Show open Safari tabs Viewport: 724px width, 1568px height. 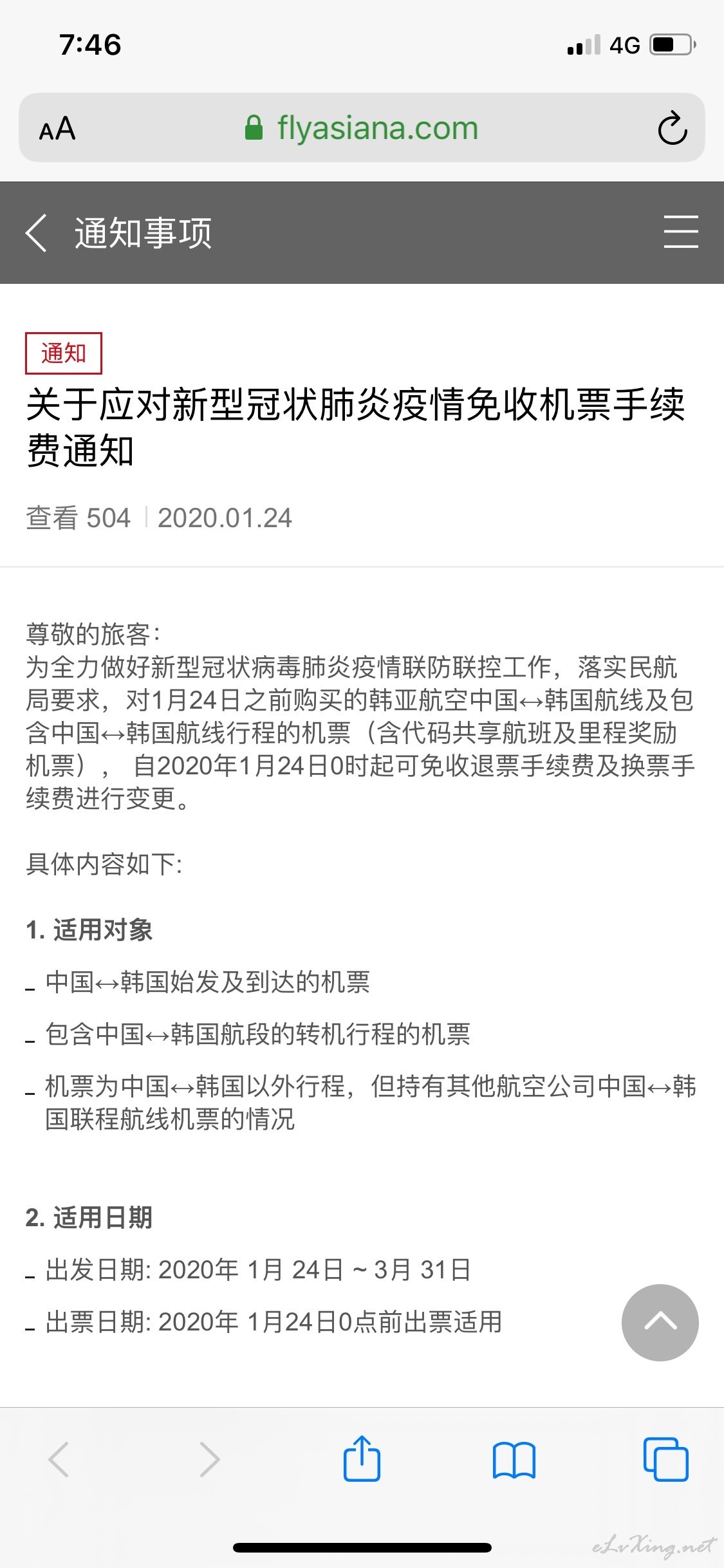[x=666, y=1459]
